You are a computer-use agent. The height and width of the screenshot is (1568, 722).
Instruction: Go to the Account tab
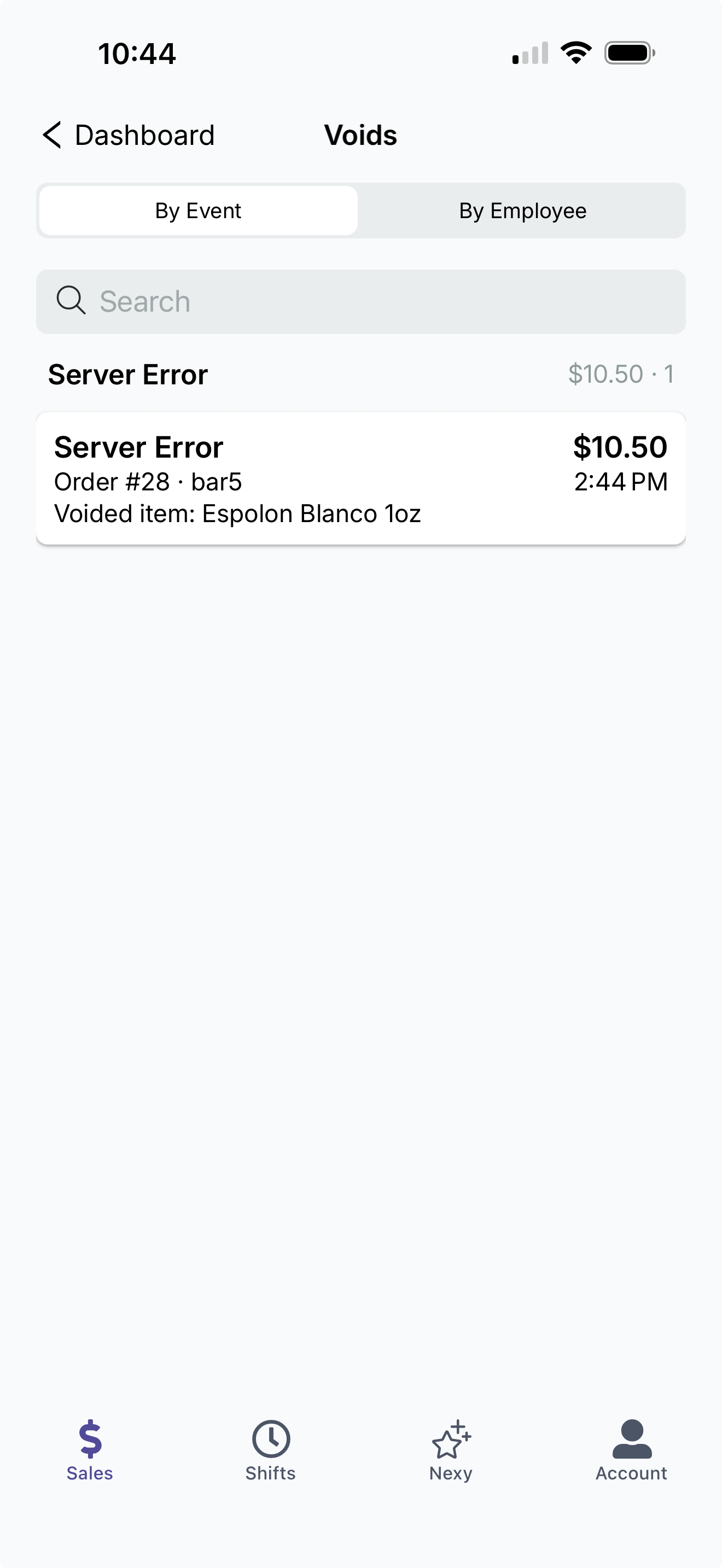[x=631, y=1450]
